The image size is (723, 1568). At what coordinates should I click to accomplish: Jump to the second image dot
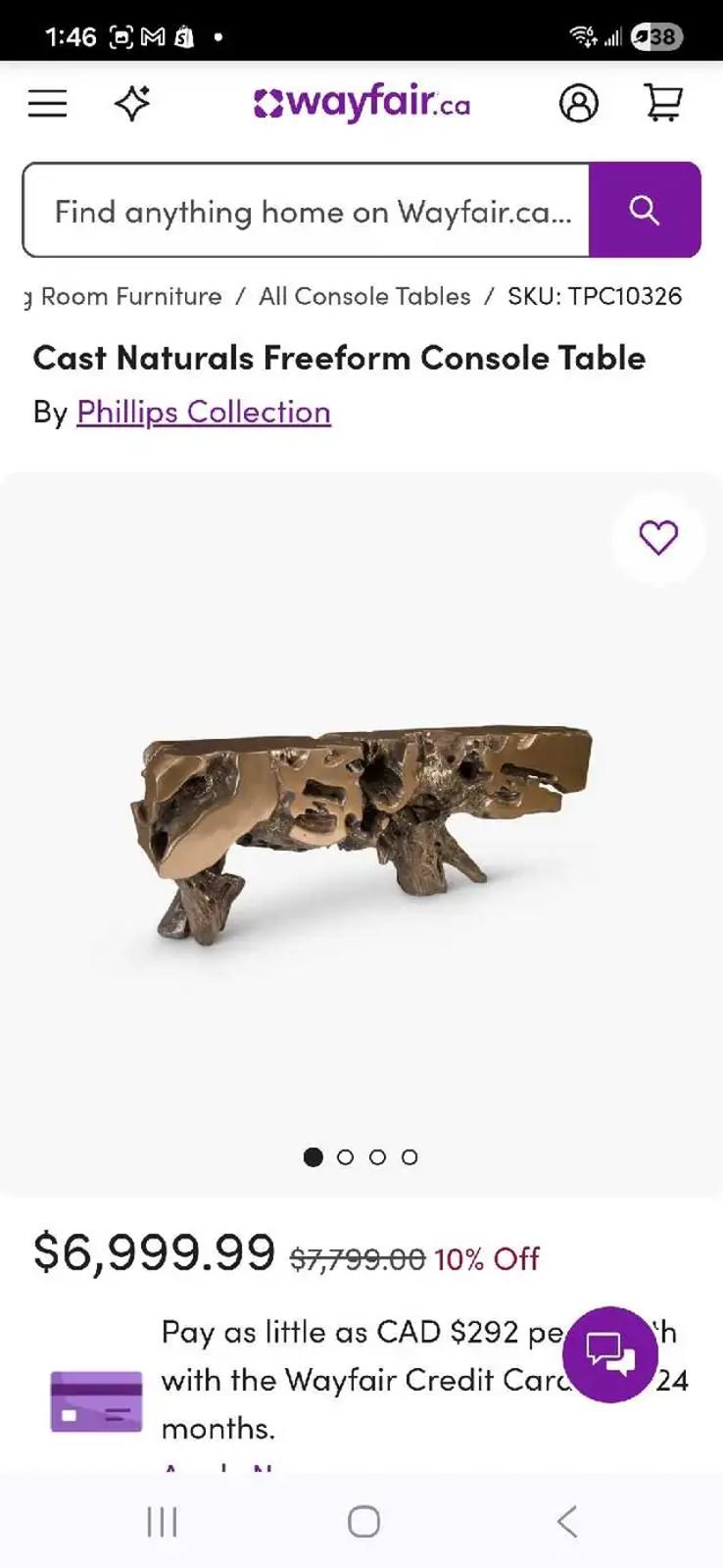pyautogui.click(x=345, y=1157)
